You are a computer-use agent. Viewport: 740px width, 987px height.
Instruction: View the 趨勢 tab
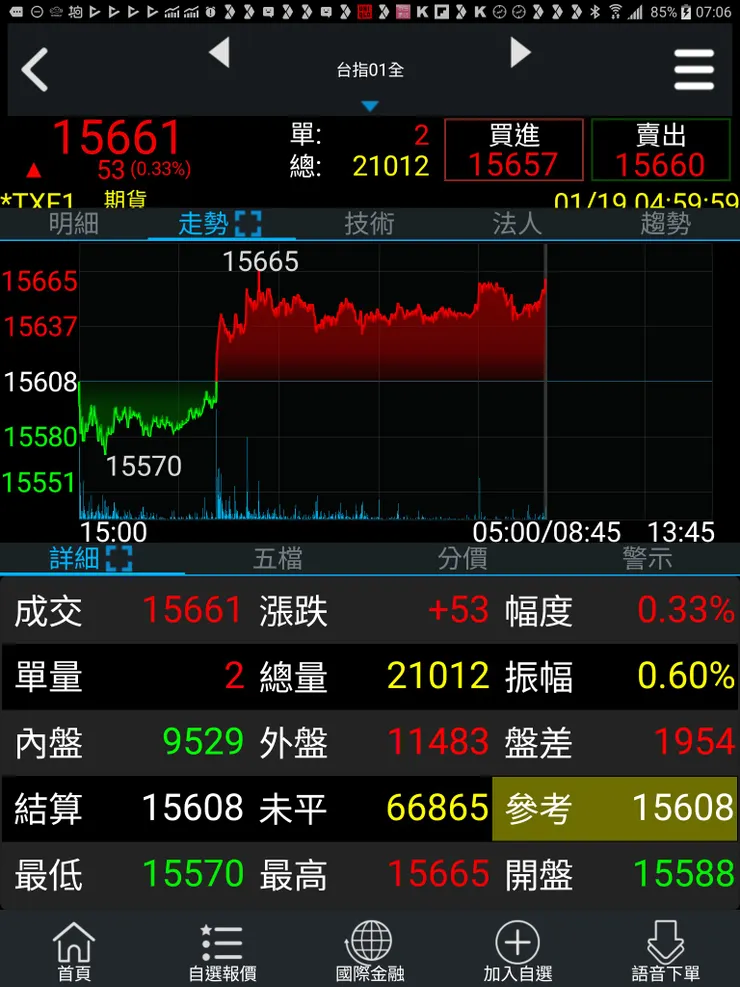click(665, 223)
